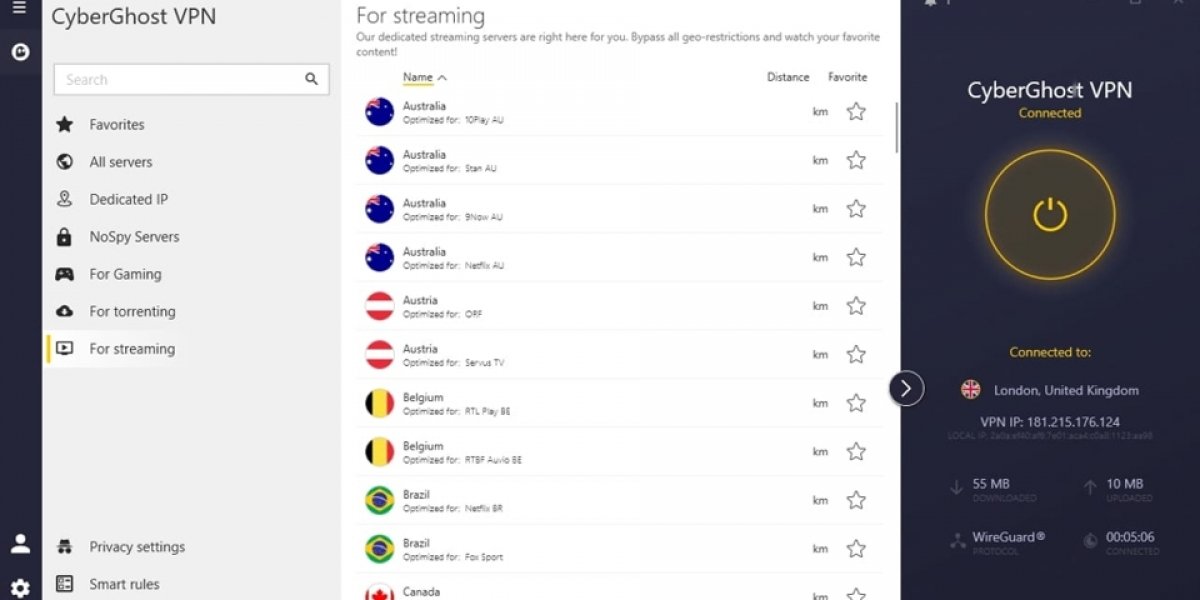Open For Gaming servers
Viewport: 1200px width, 600px height.
click(x=125, y=274)
